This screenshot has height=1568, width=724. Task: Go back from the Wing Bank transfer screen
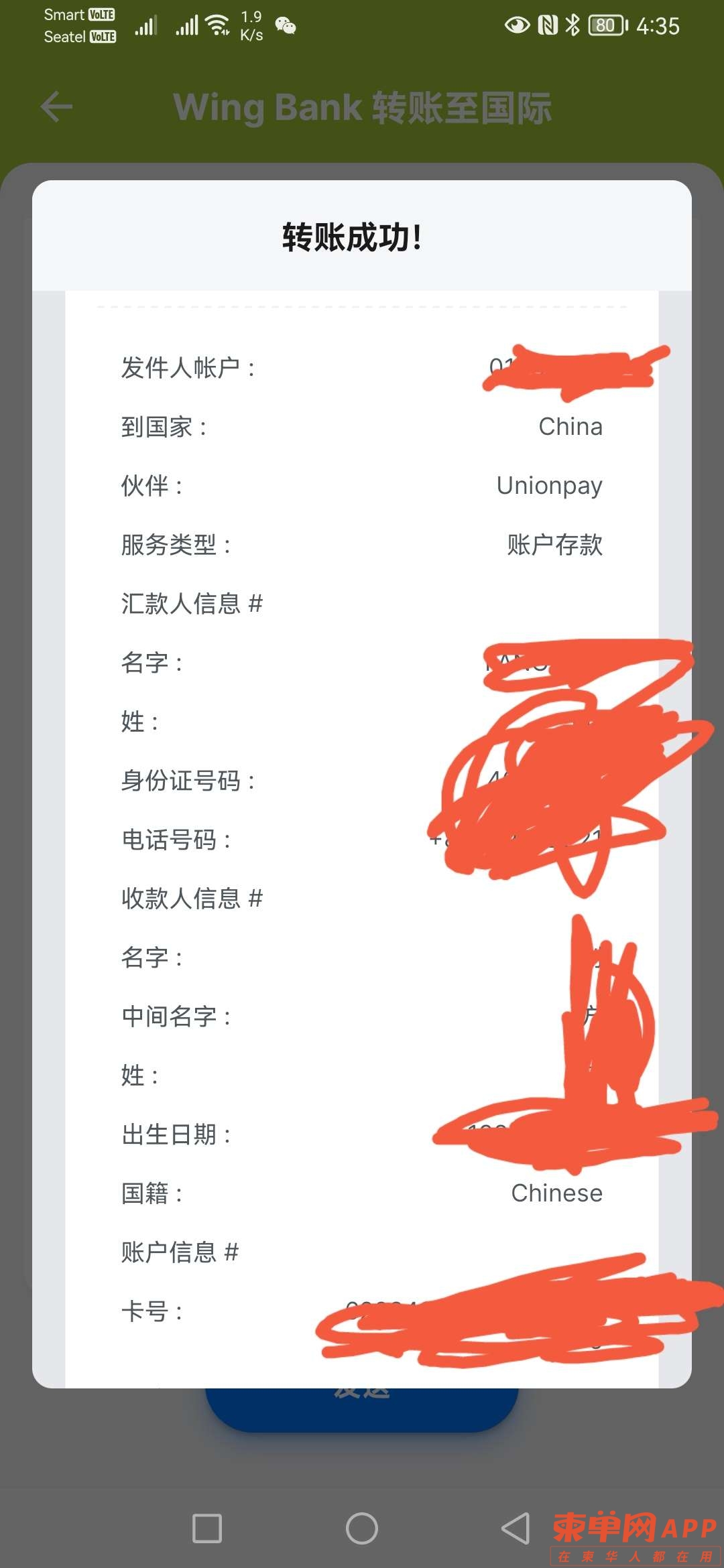tap(56, 107)
